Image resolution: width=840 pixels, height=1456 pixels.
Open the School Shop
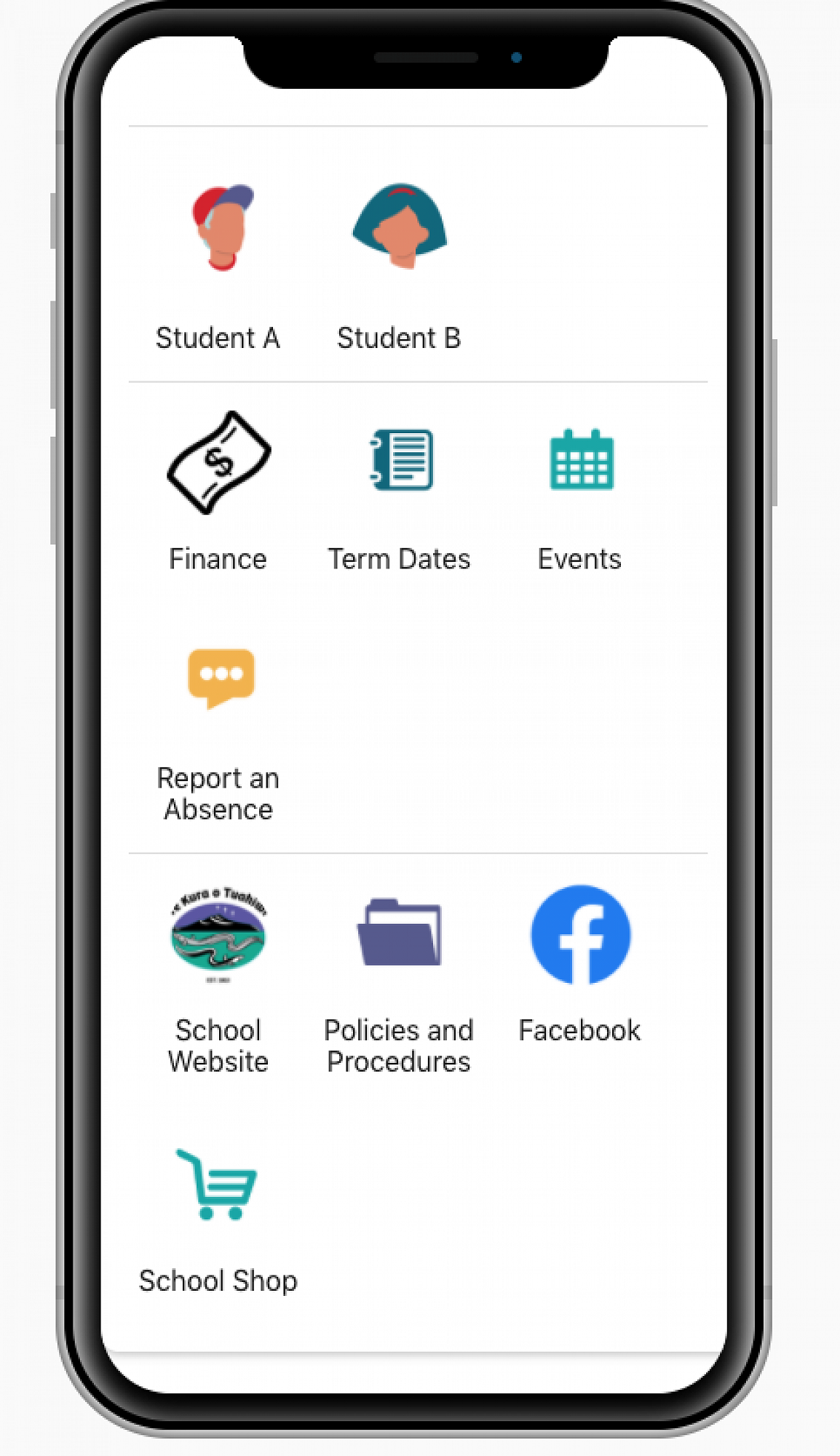(218, 1184)
